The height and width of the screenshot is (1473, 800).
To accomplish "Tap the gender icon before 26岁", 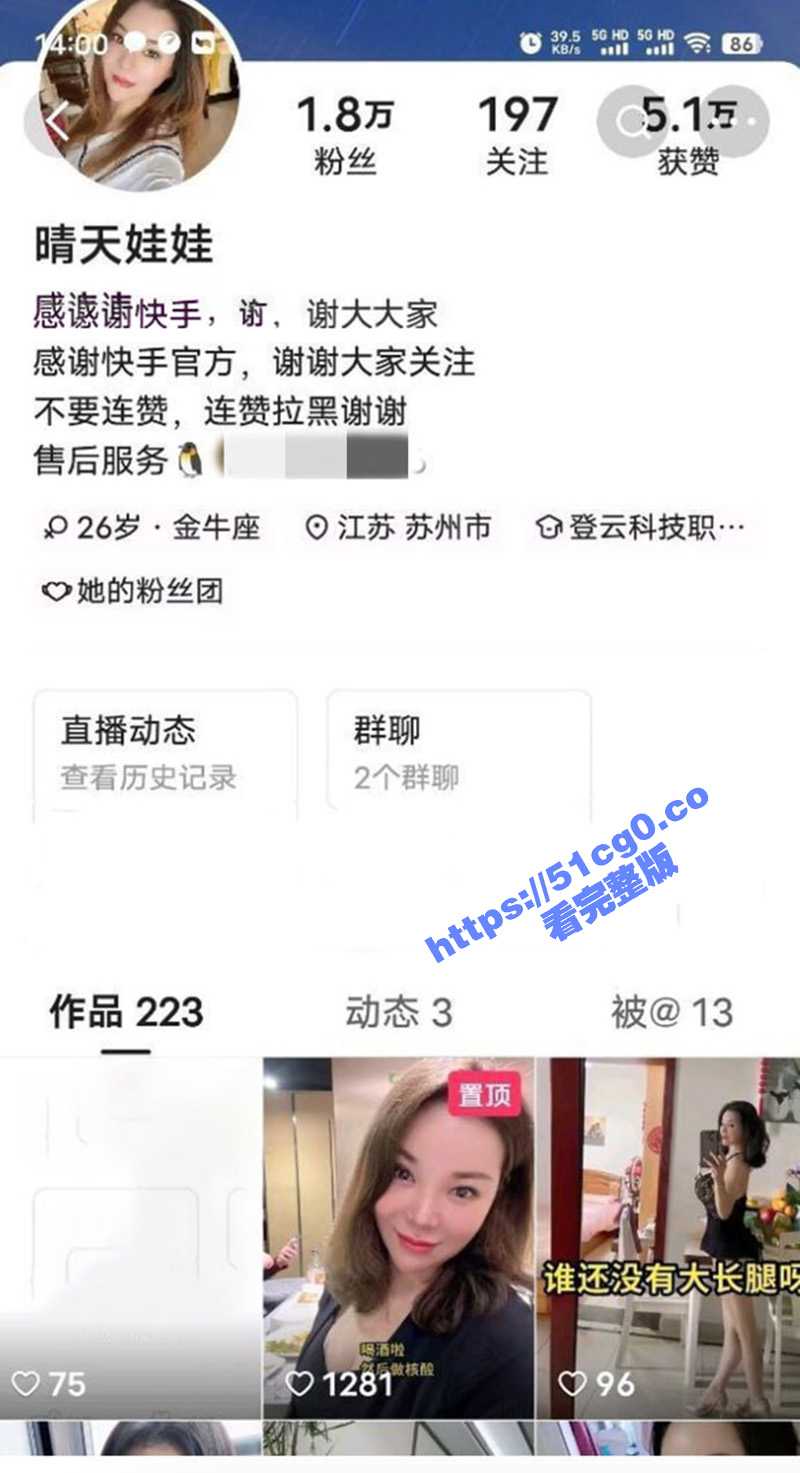I will coord(55,528).
